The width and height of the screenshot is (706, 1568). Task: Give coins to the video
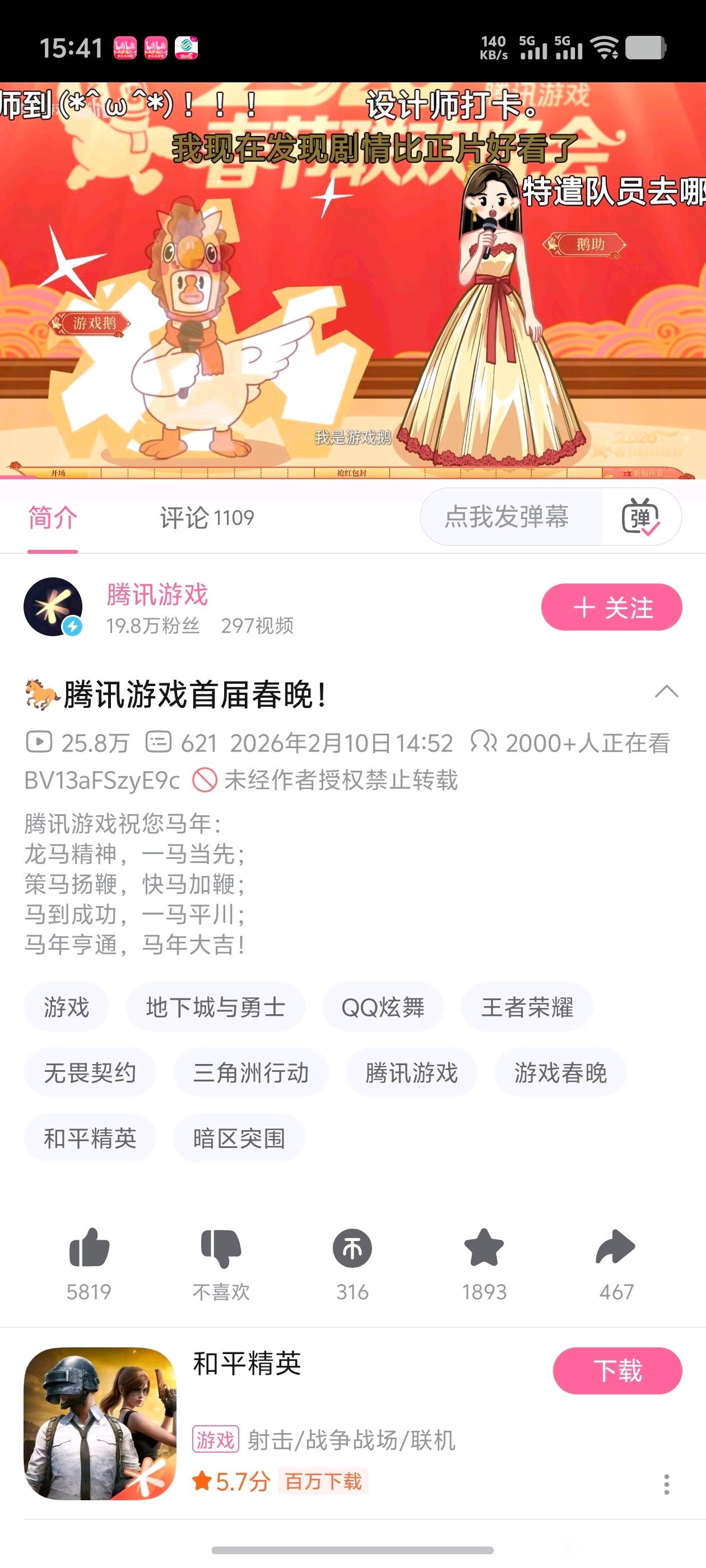pos(352,1248)
